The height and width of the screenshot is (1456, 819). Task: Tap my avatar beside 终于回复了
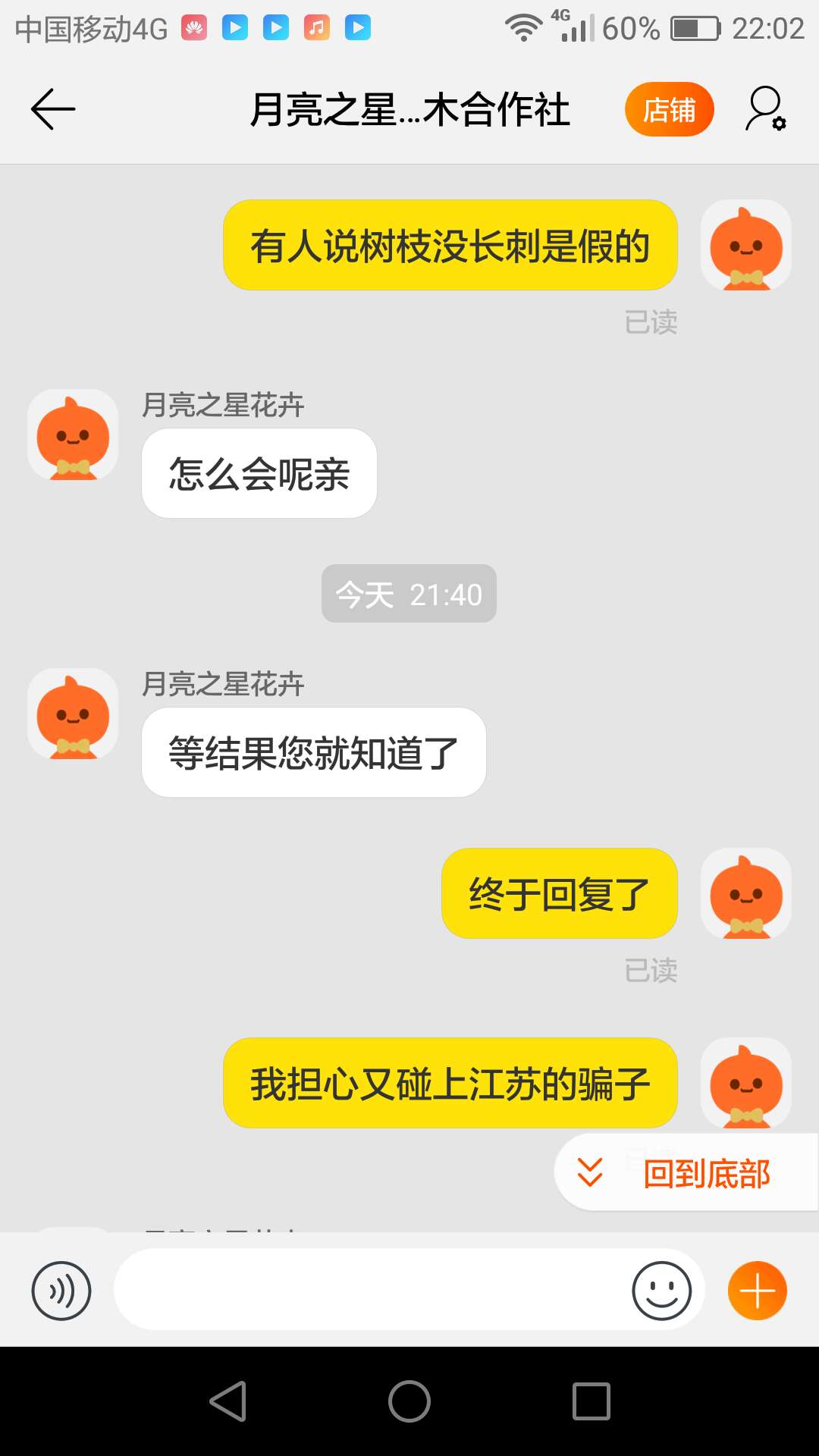pyautogui.click(x=746, y=893)
